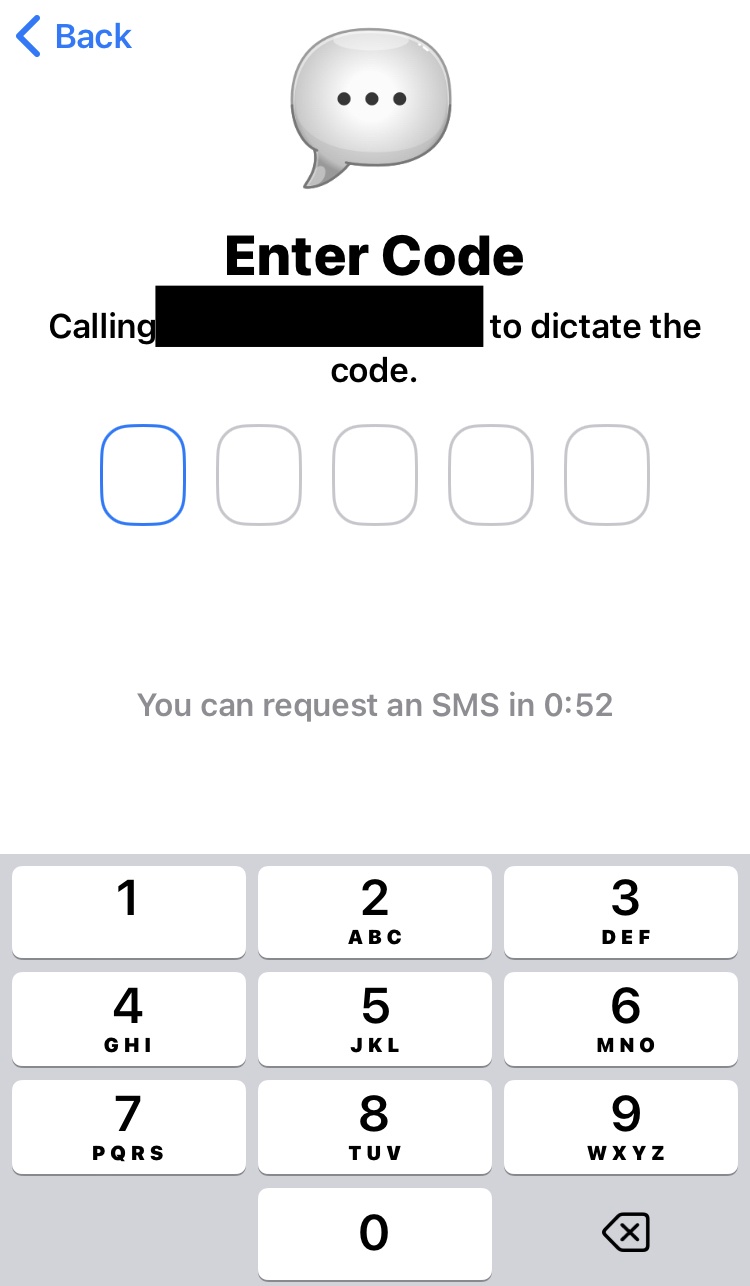The height and width of the screenshot is (1286, 750).
Task: Tap the 3 key on the keypad
Action: point(626,911)
